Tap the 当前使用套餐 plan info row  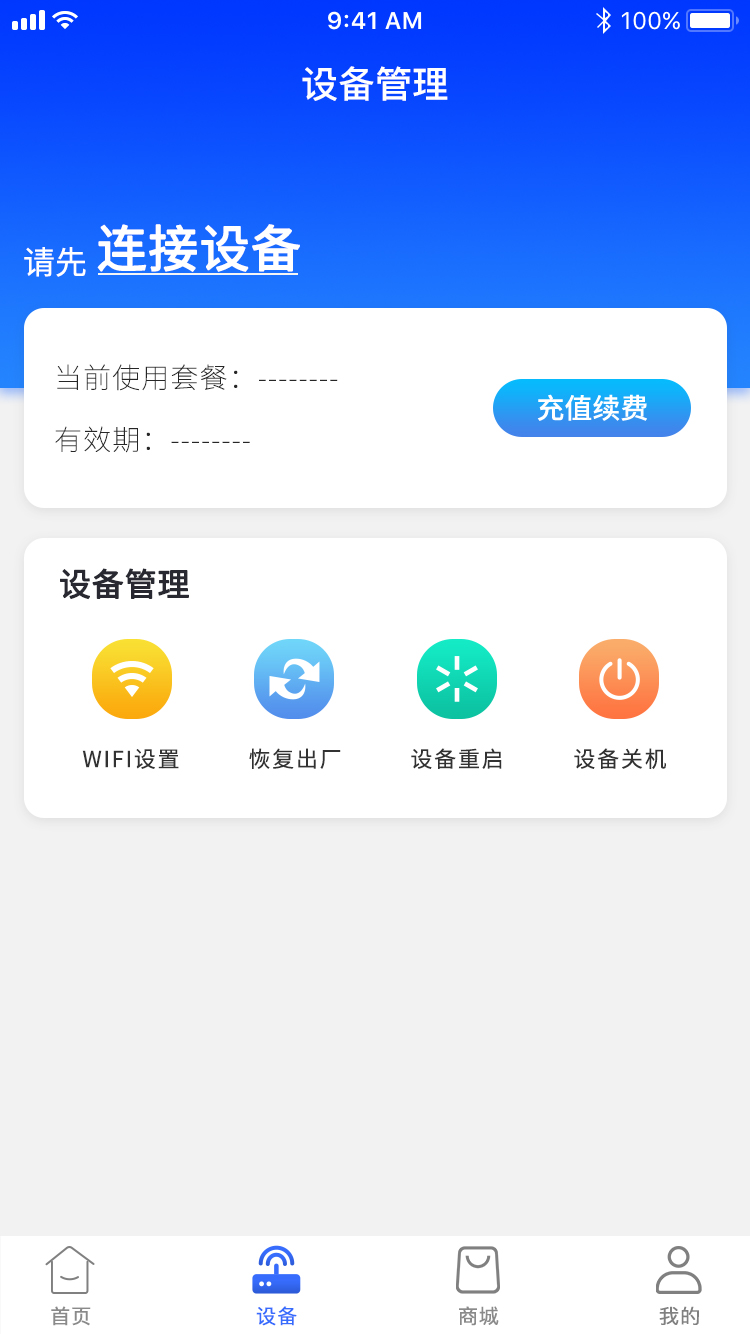point(197,379)
